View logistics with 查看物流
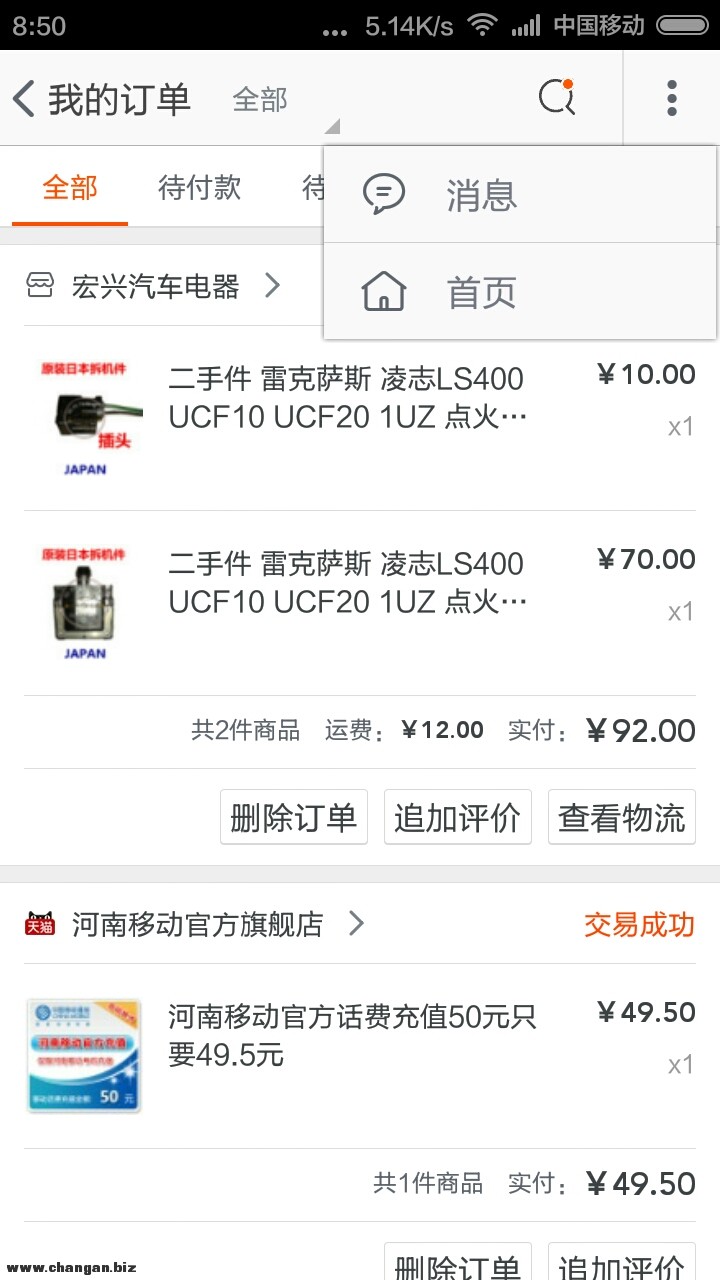The image size is (720, 1280). tap(621, 817)
